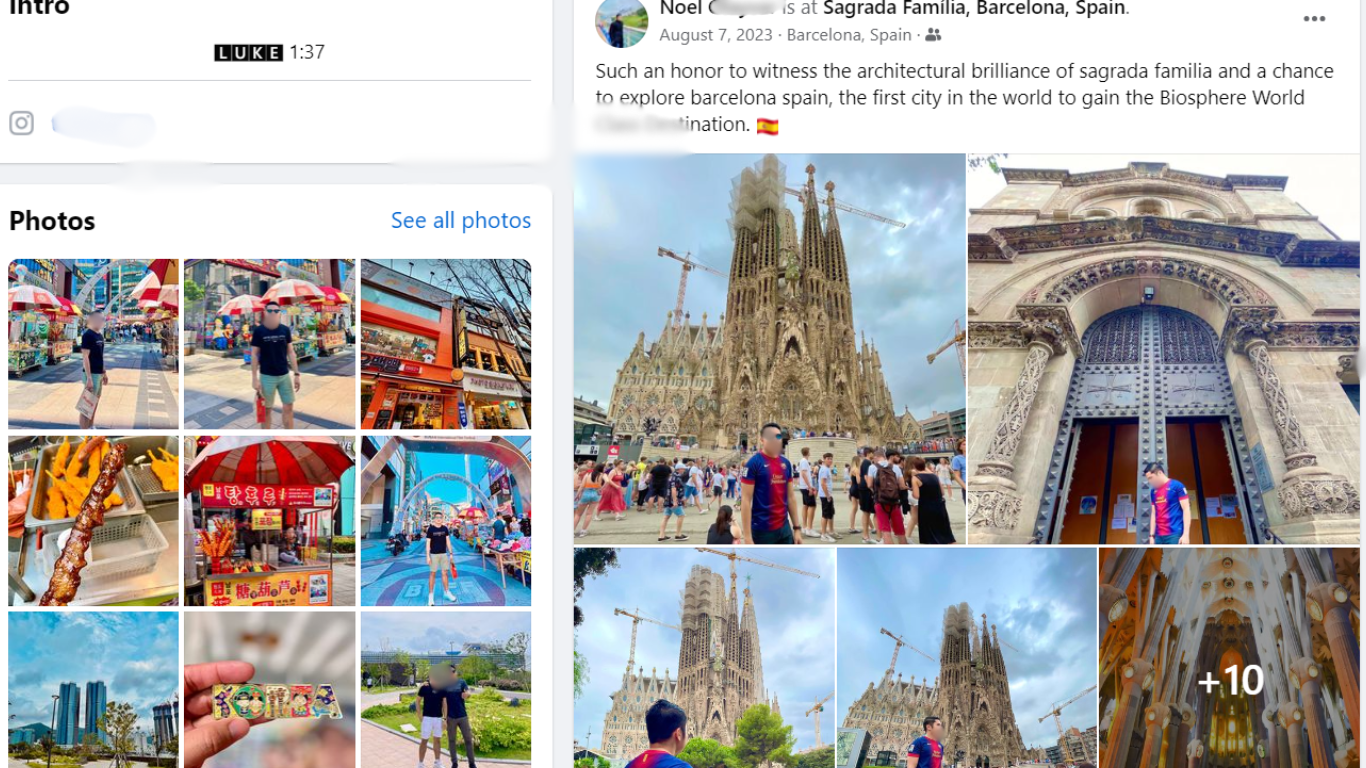Open the red umbrella food stall photo
The width and height of the screenshot is (1366, 768).
click(x=269, y=520)
